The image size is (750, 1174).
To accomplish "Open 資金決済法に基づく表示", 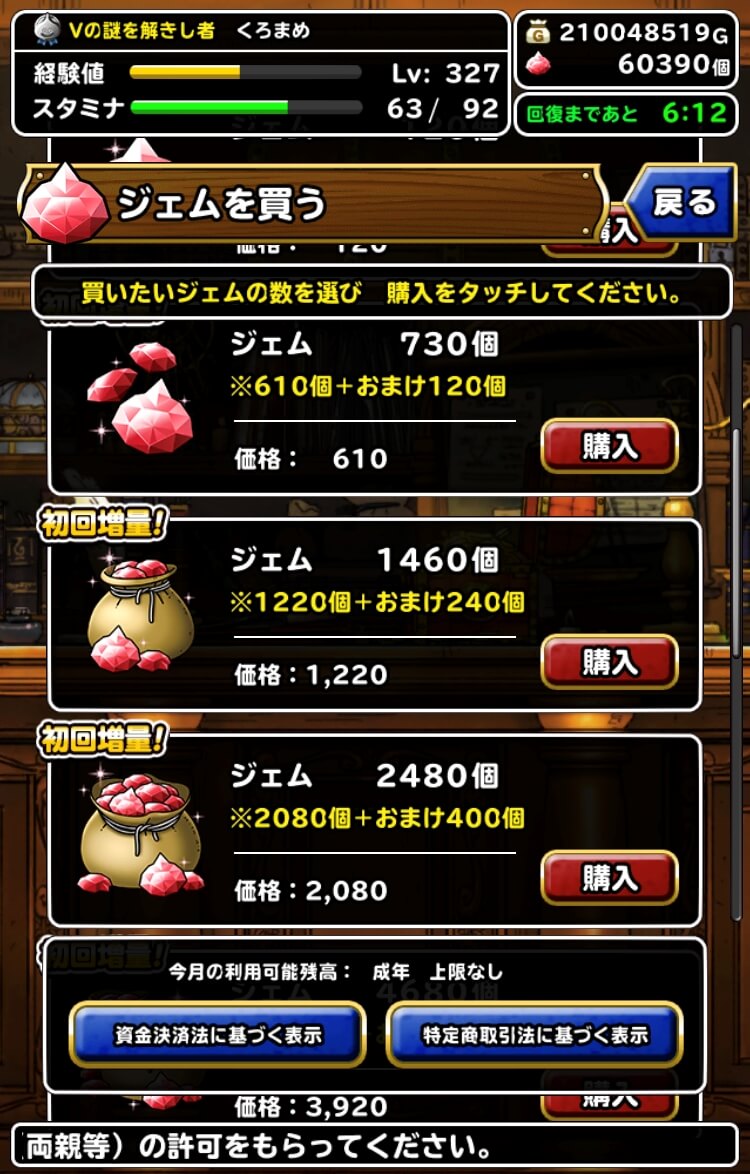I will (217, 1035).
